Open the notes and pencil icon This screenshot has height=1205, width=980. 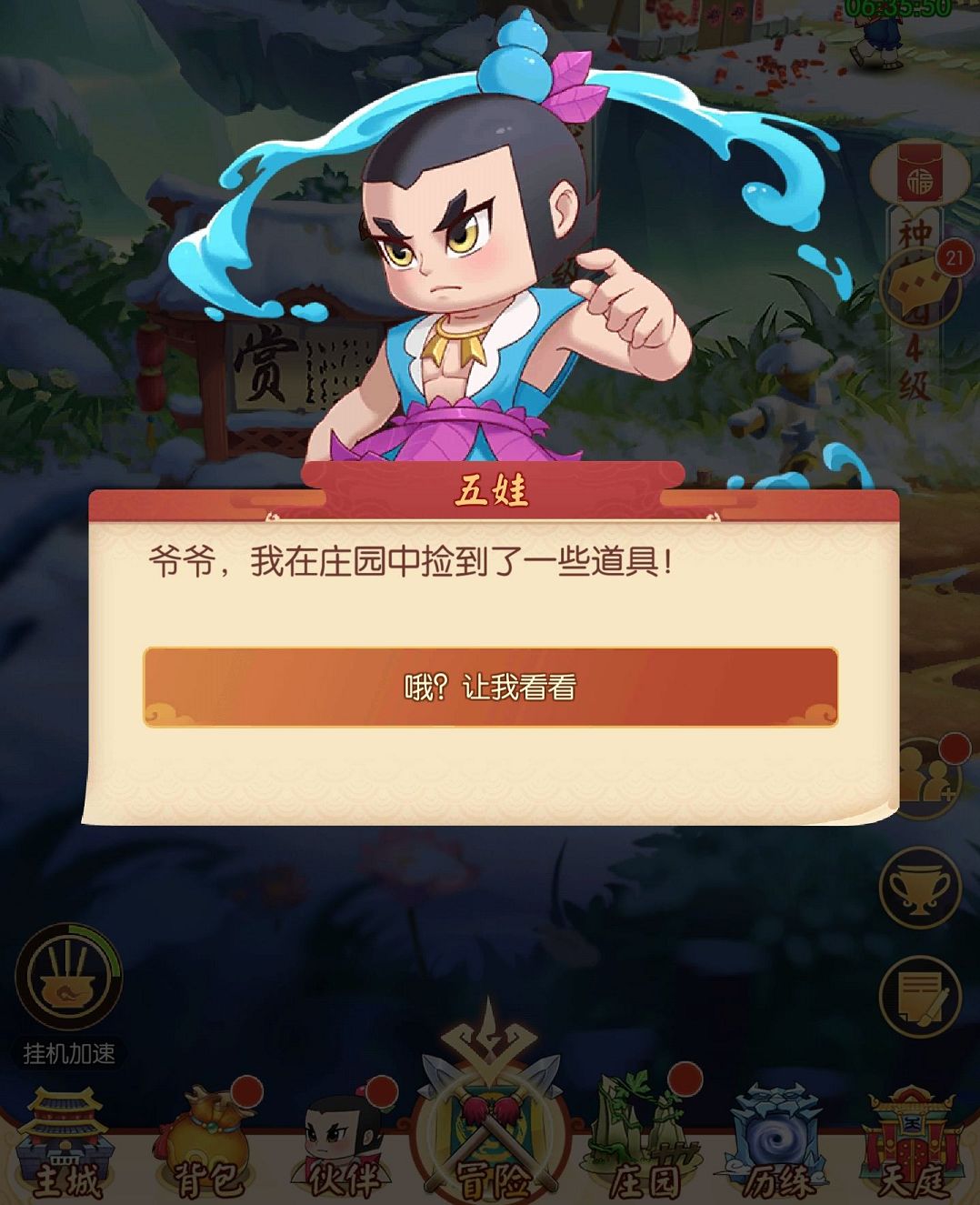(919, 997)
